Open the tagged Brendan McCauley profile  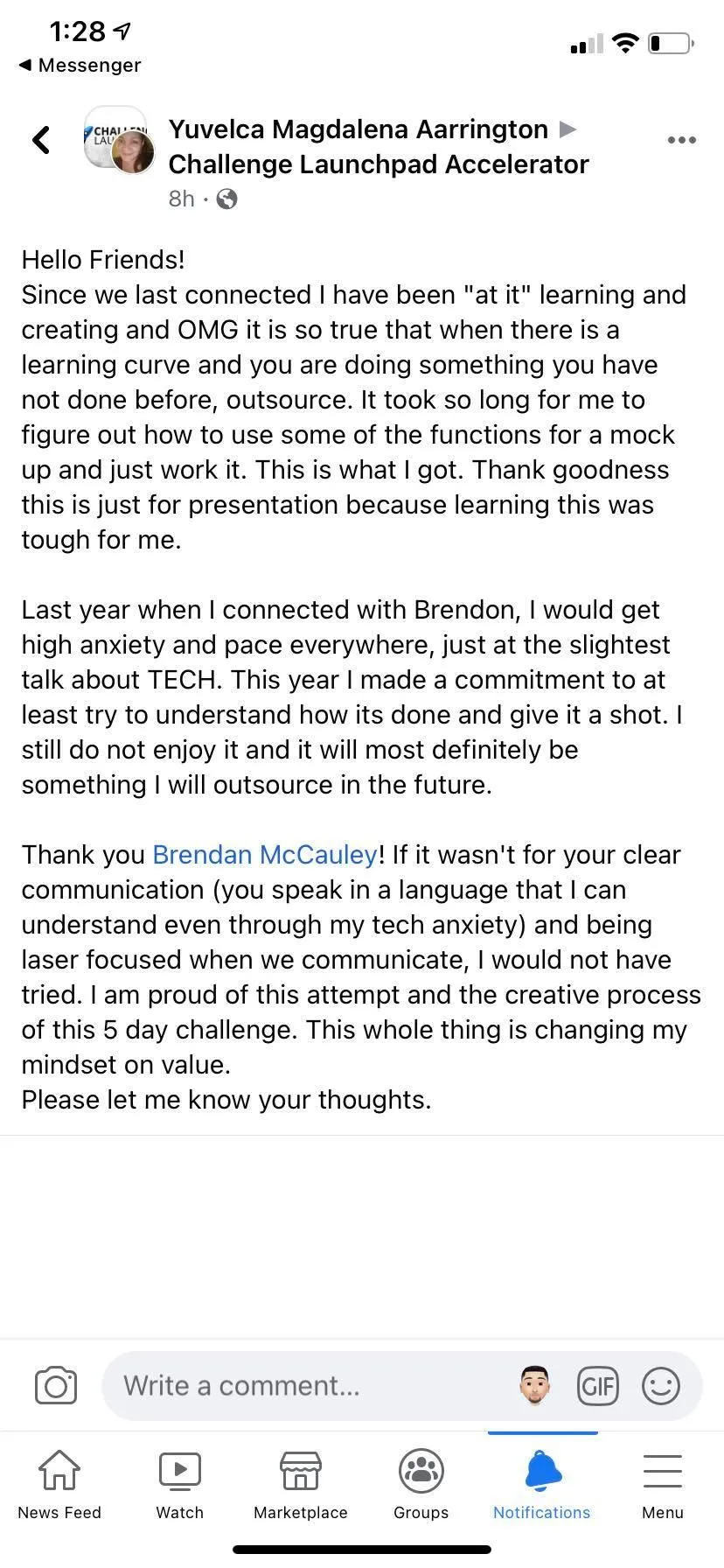[x=265, y=855]
